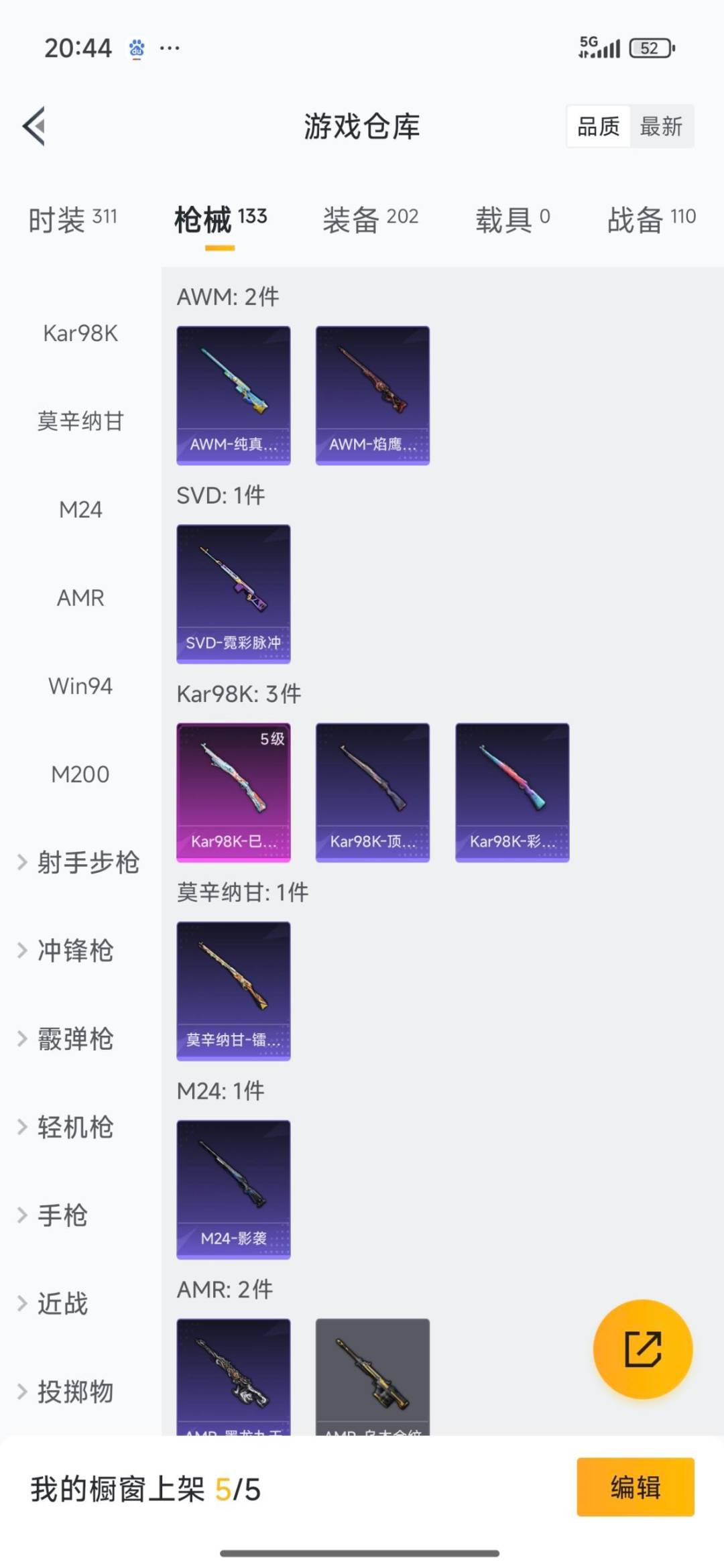Tap the "…" more icon in status bar
This screenshot has width=724, height=1568.
tap(170, 47)
